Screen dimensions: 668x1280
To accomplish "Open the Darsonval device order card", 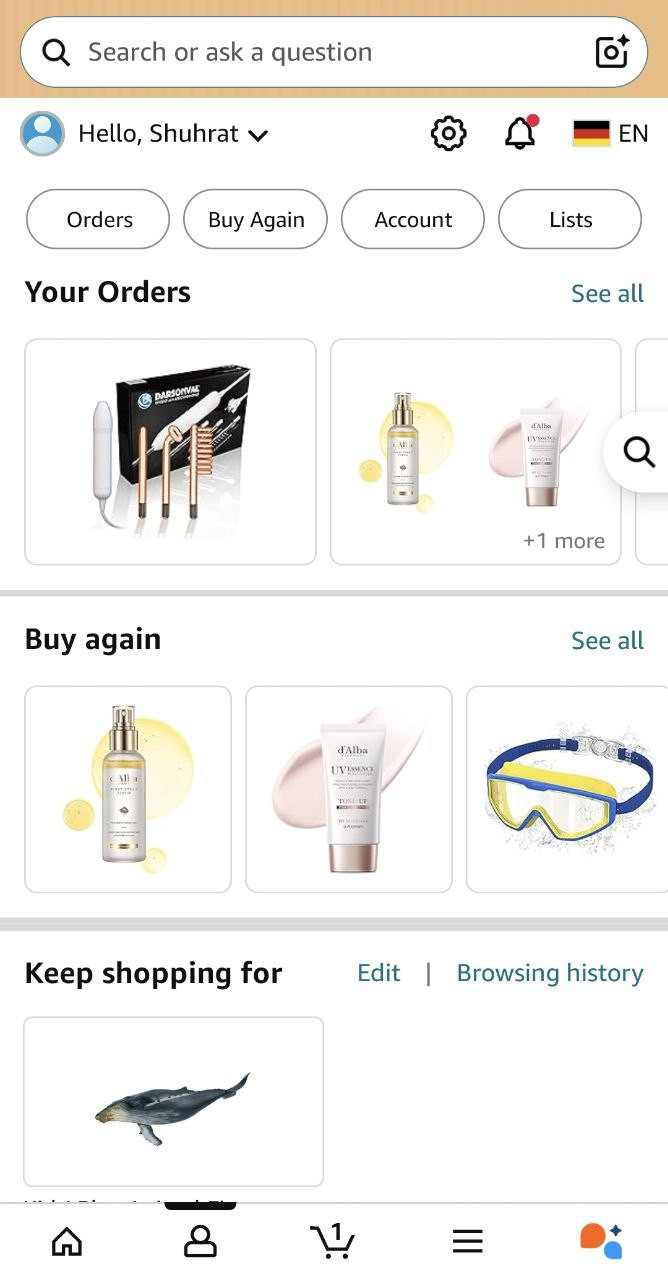I will point(170,452).
